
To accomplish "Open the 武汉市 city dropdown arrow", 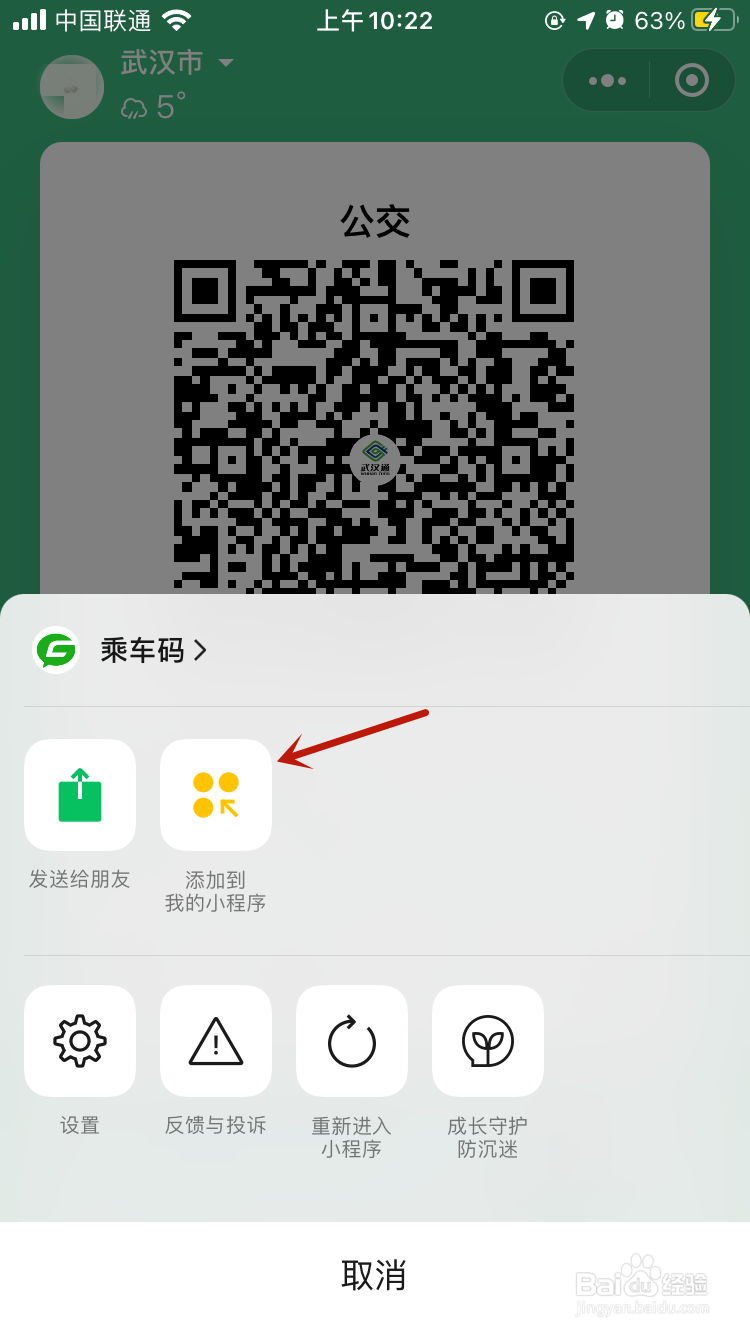I will pyautogui.click(x=226, y=63).
